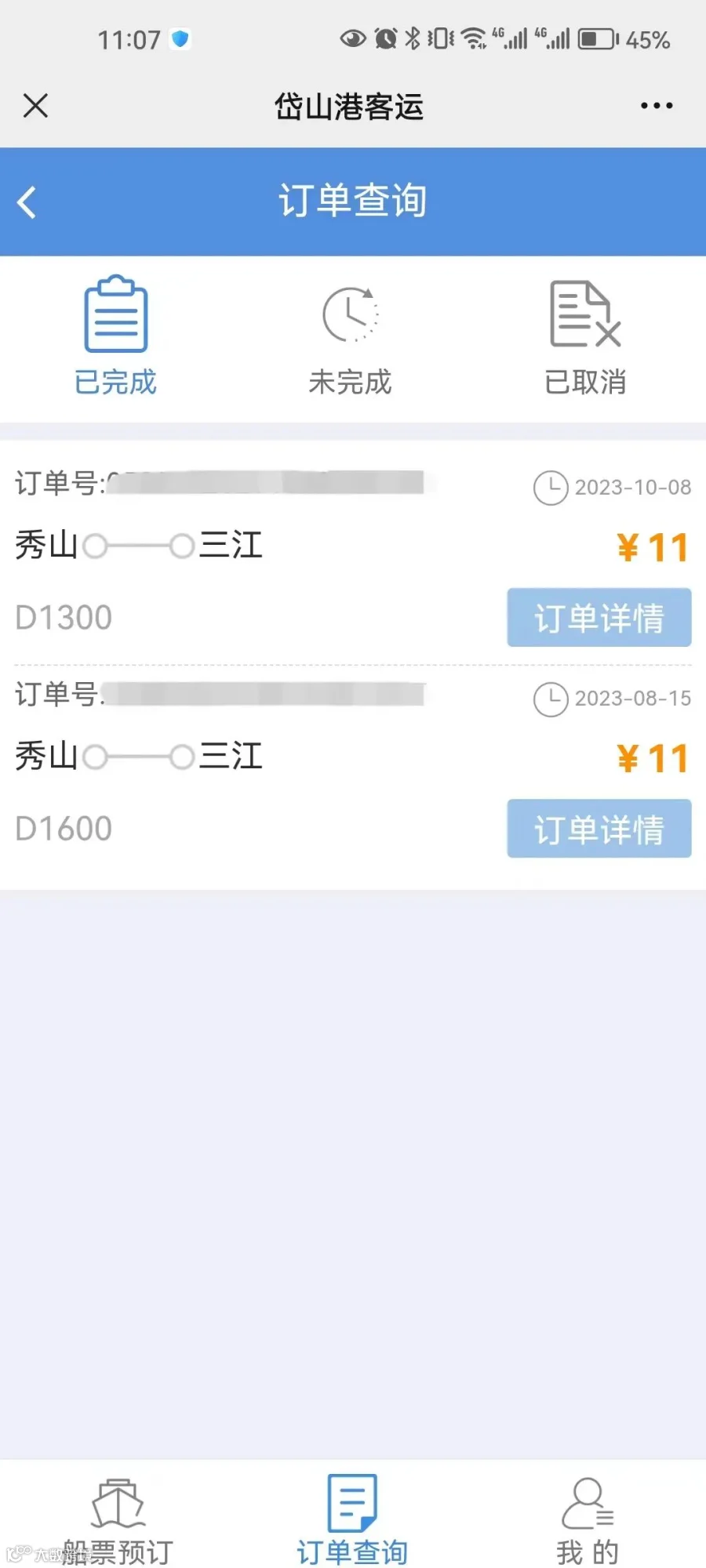Open 订单详情 for the D1300 order
This screenshot has height=1568, width=706.
coord(599,618)
